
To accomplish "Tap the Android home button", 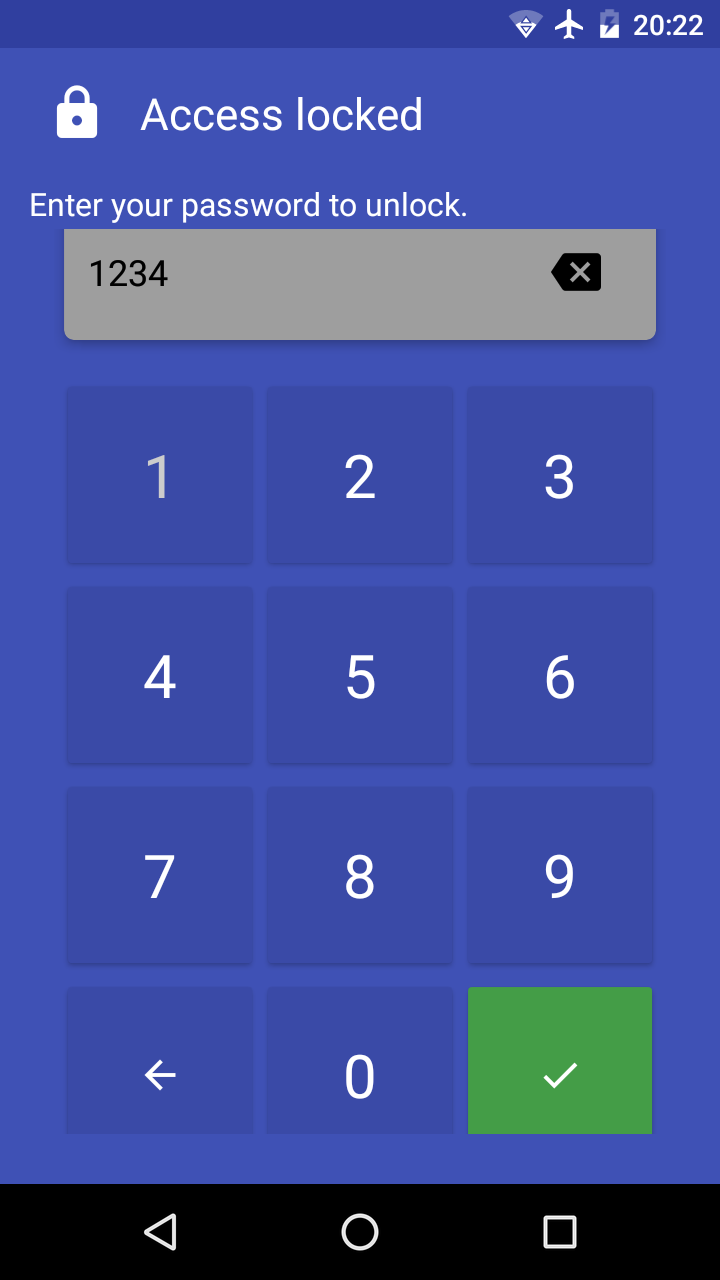I will tap(360, 1234).
